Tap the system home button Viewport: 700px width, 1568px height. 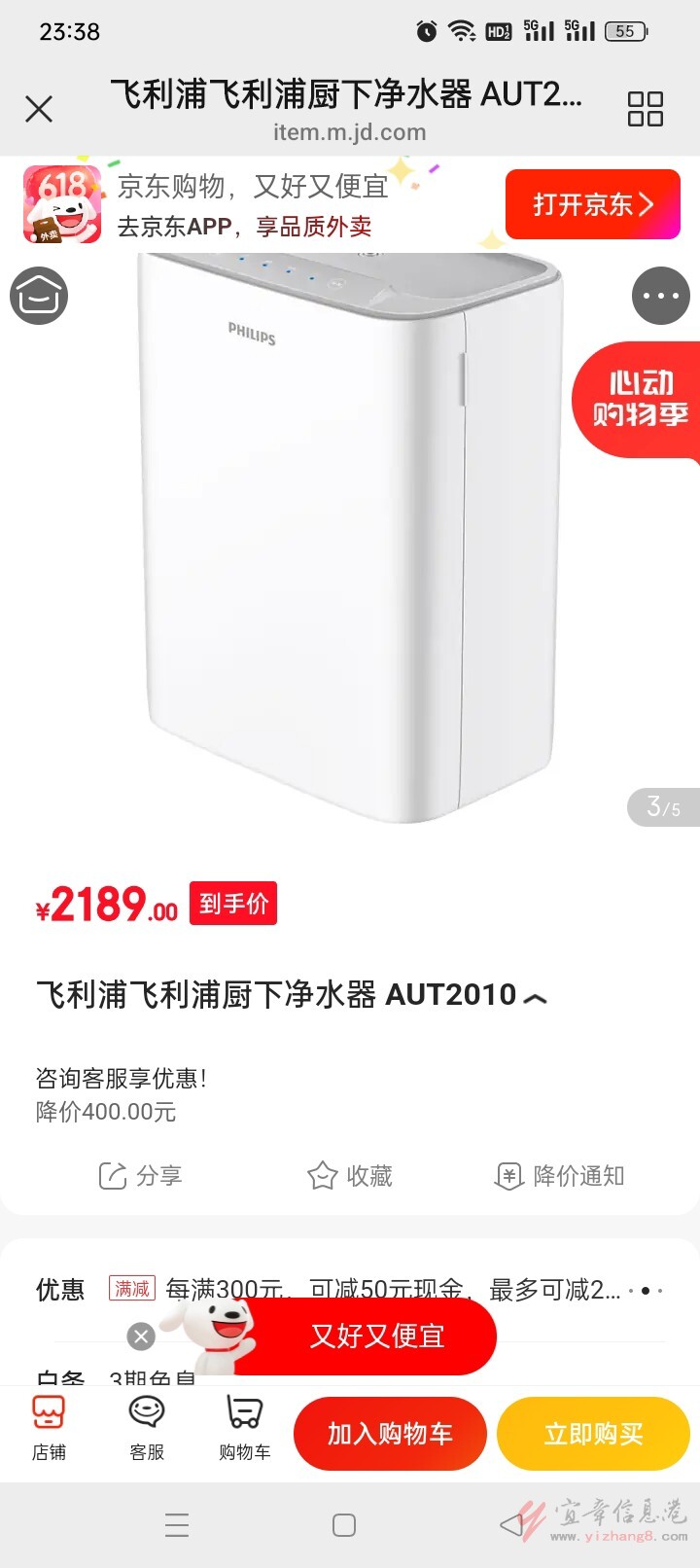coord(344,1524)
